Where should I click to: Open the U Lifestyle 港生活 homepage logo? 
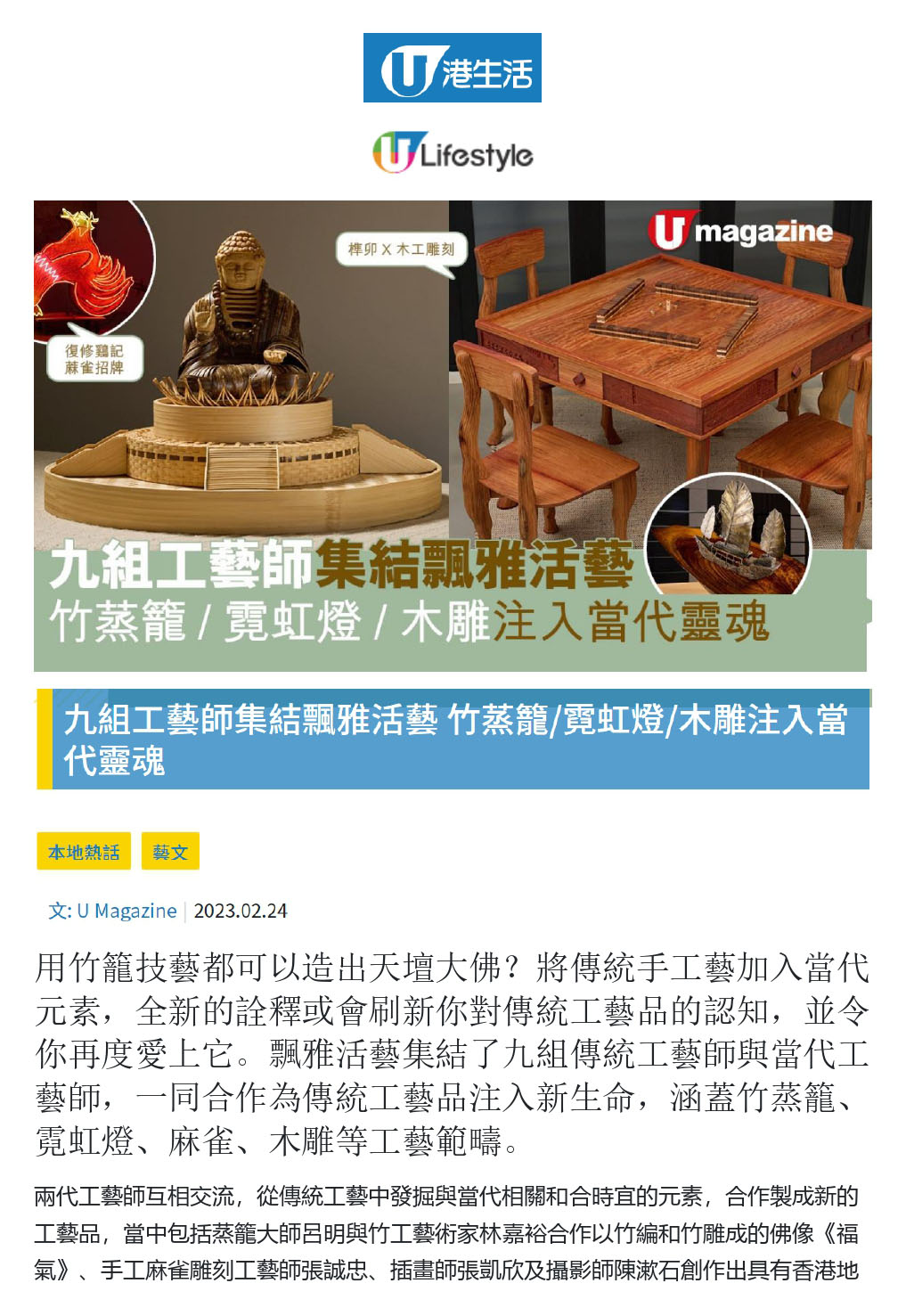452,69
